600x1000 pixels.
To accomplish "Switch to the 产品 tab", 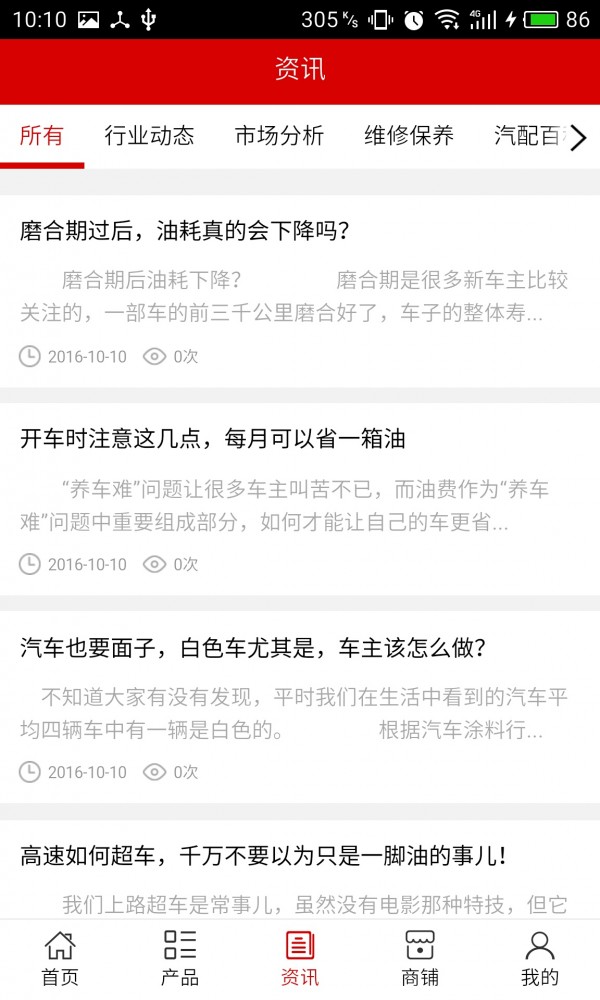I will tap(180, 958).
